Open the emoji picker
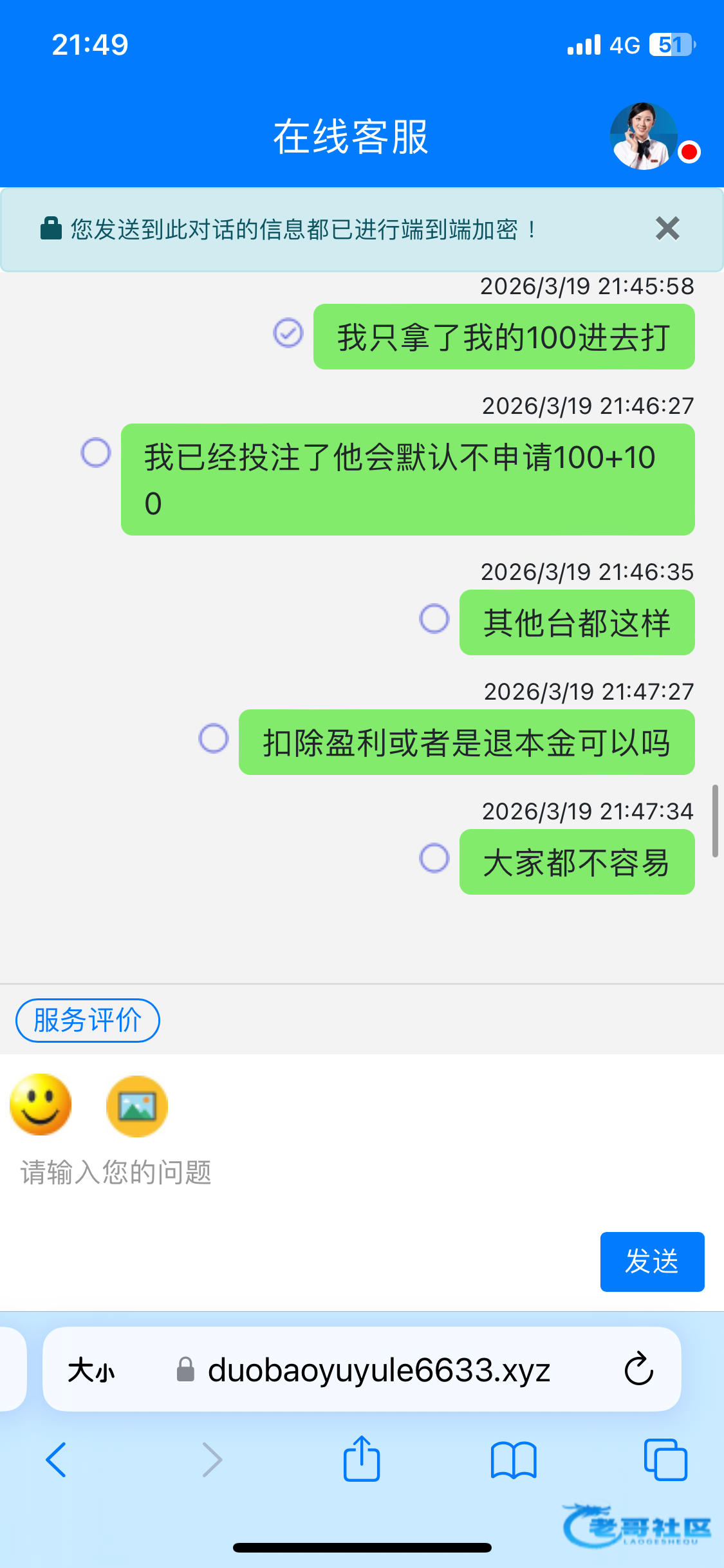724x1568 pixels. pos(41,1105)
